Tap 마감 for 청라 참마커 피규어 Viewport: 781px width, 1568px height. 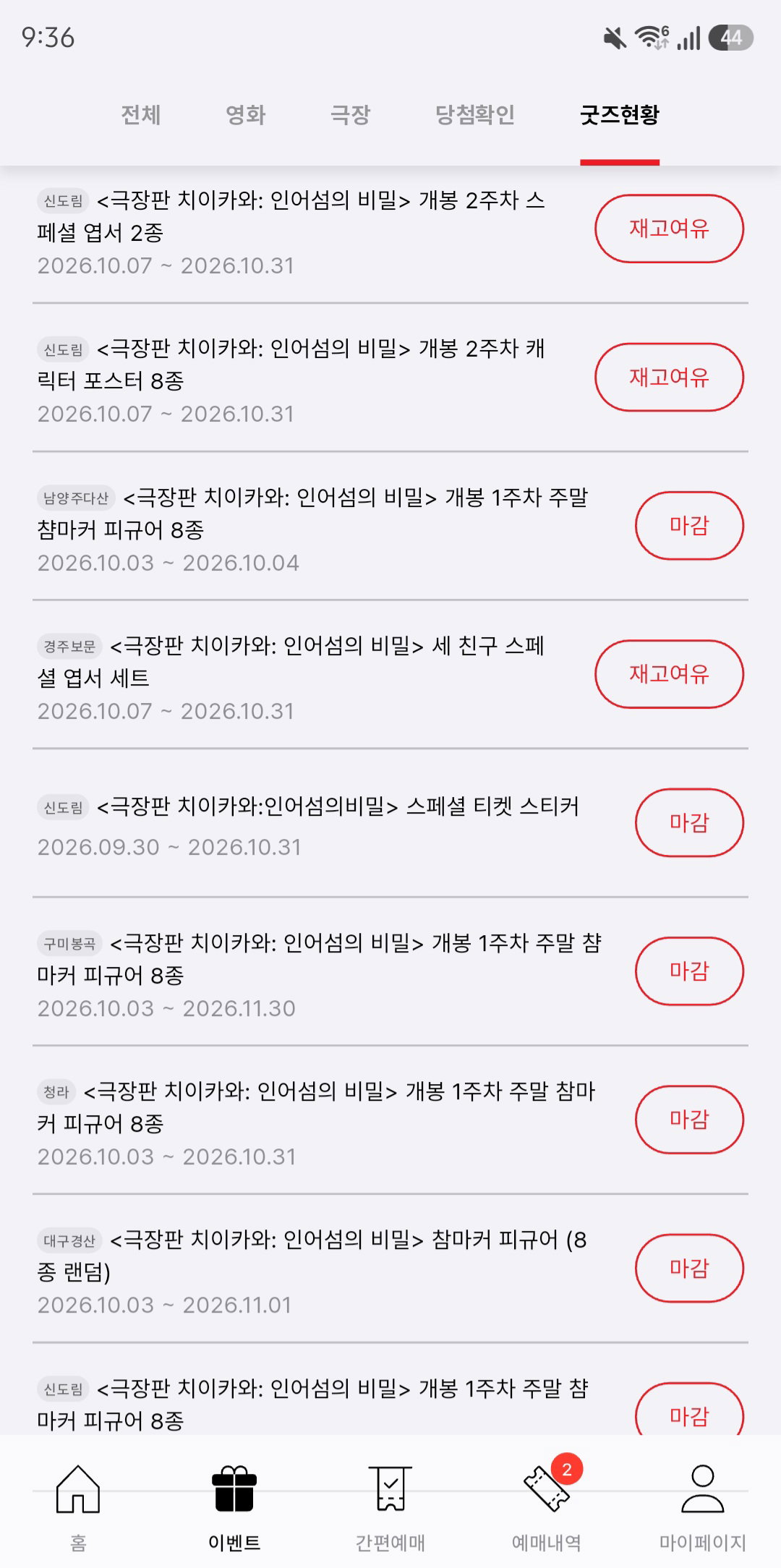689,1120
